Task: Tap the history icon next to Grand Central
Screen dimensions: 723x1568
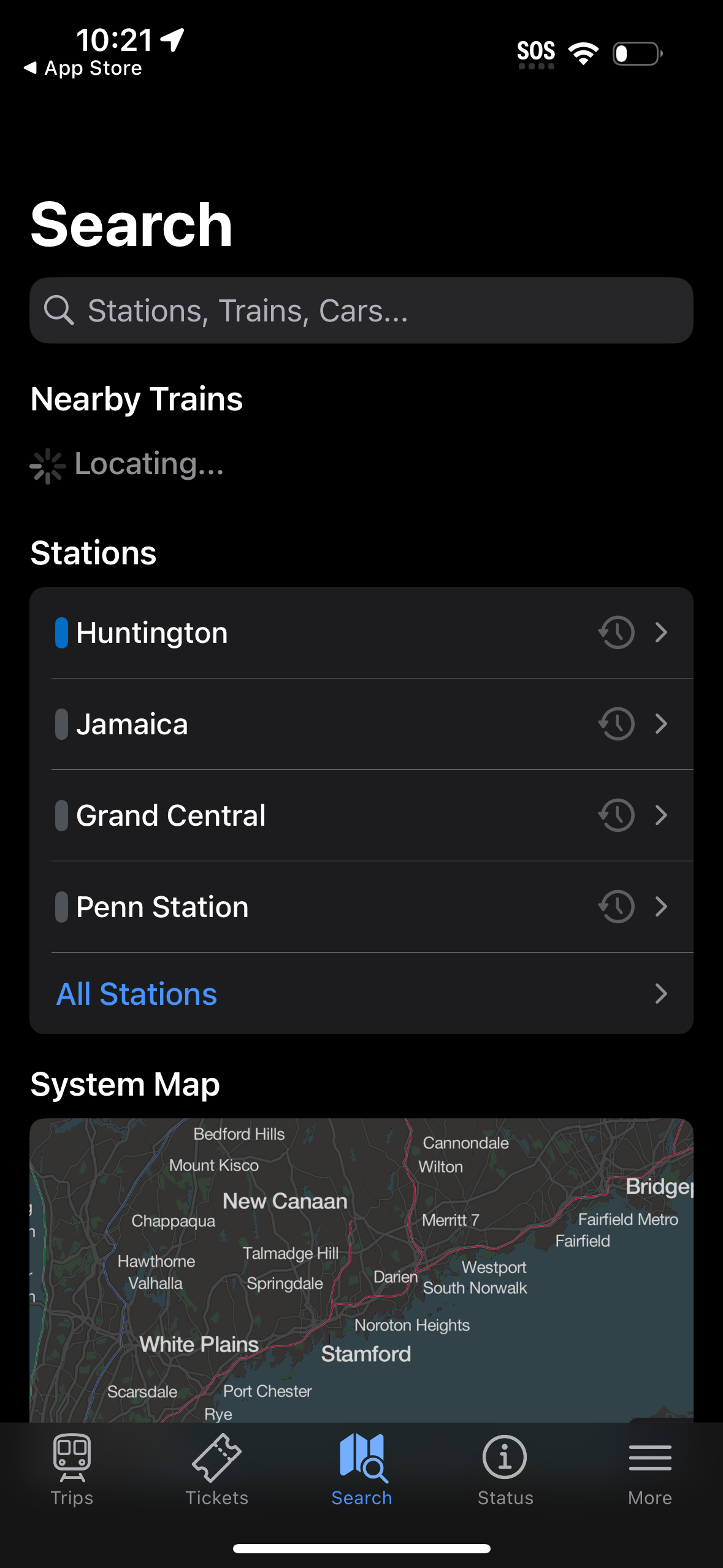Action: tap(616, 815)
